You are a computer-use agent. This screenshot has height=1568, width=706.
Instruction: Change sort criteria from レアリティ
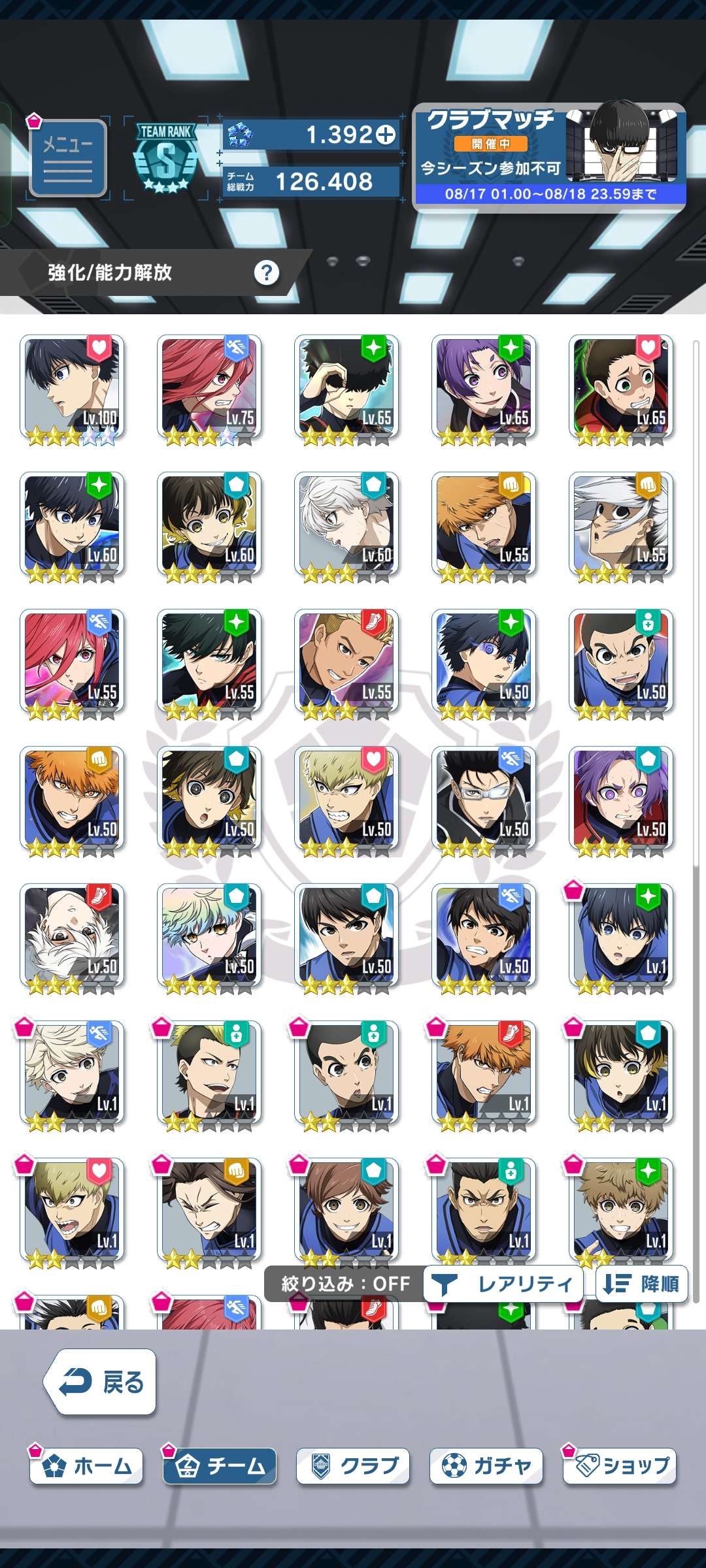[x=503, y=1284]
